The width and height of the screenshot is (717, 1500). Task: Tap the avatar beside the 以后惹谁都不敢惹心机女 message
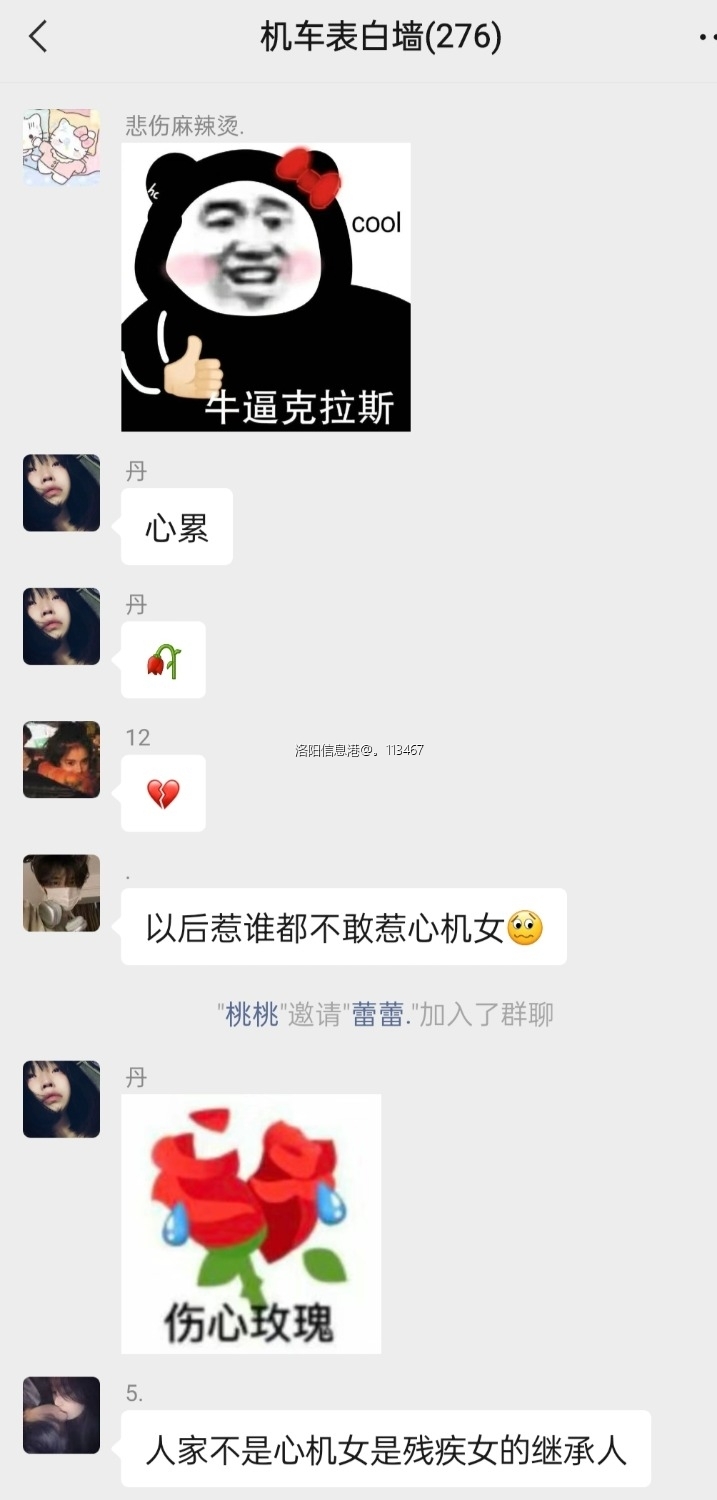61,893
